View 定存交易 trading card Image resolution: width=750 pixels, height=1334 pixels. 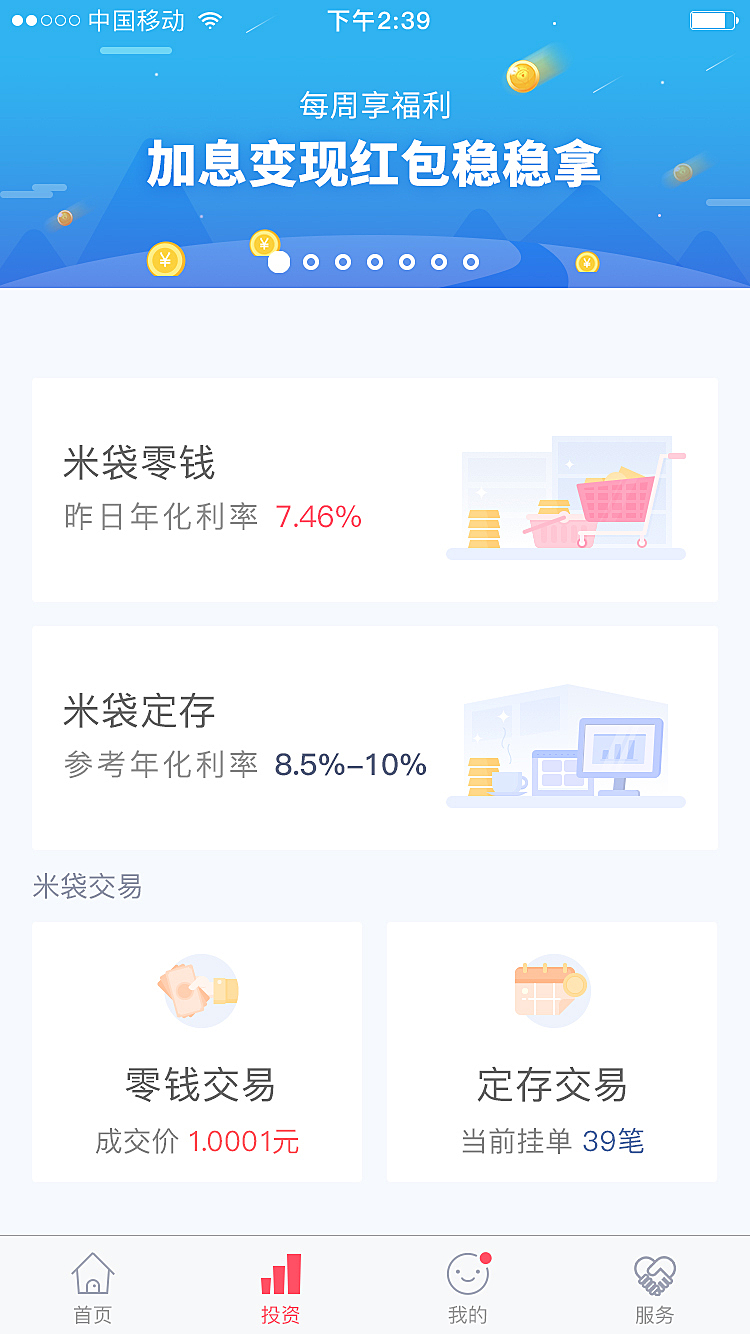pos(552,1052)
